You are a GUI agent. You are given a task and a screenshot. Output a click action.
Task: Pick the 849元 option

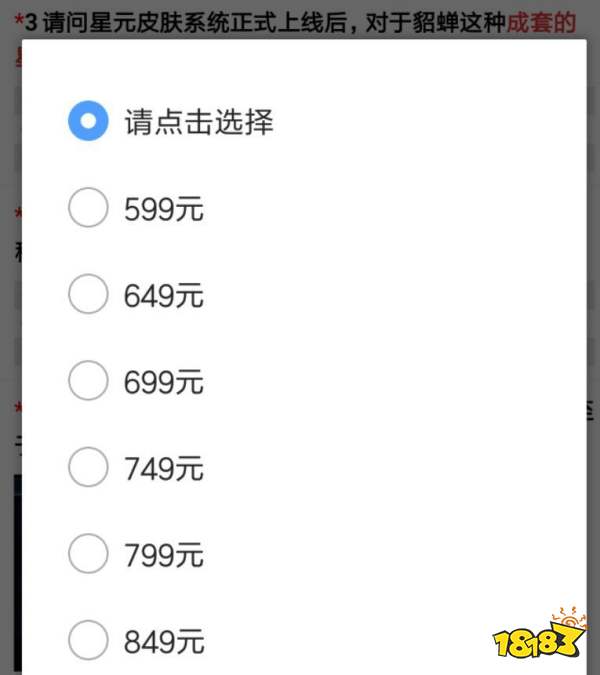(x=88, y=640)
